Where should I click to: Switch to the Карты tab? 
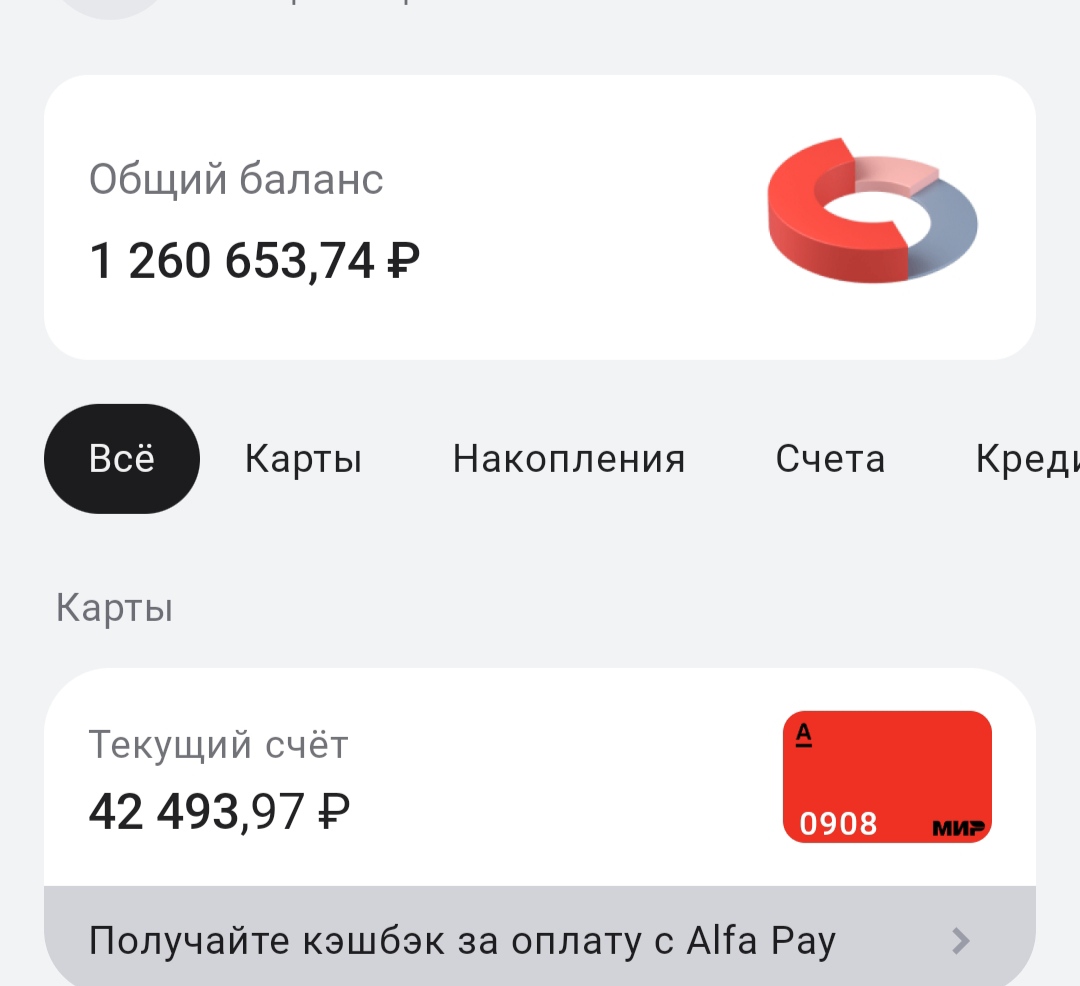303,459
